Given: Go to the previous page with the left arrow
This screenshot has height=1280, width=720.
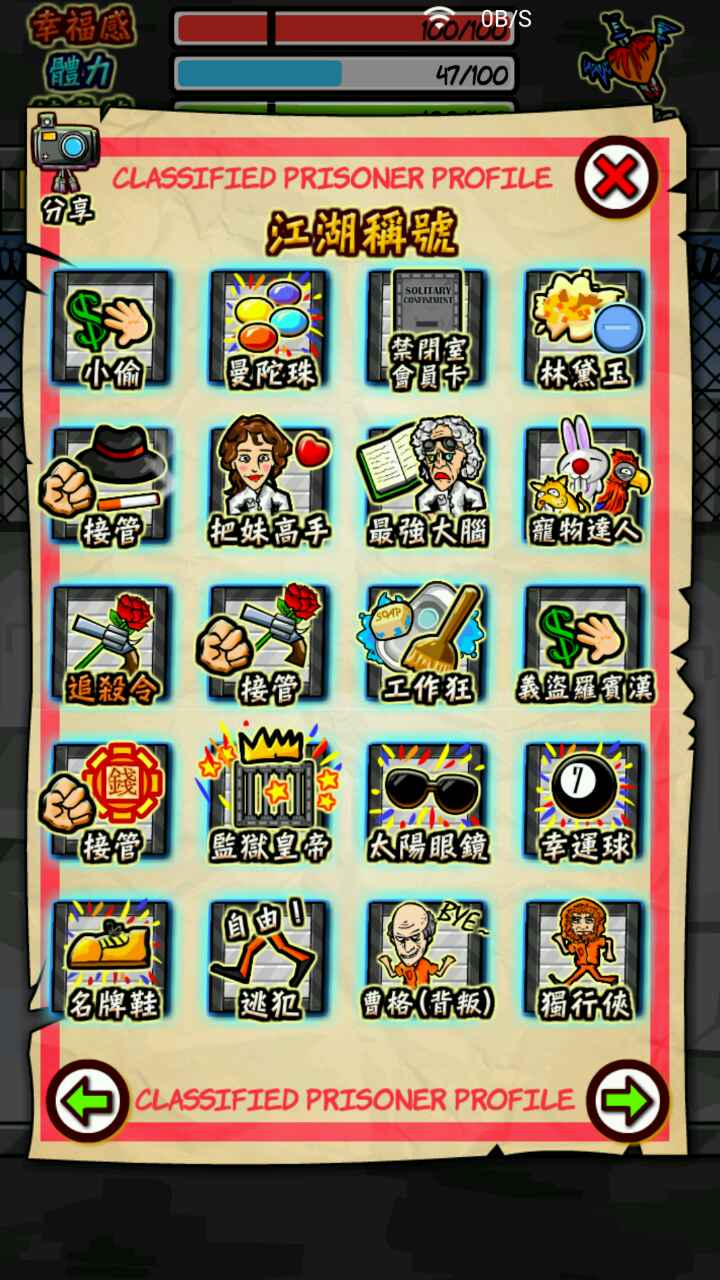Looking at the screenshot, I should pos(87,1101).
